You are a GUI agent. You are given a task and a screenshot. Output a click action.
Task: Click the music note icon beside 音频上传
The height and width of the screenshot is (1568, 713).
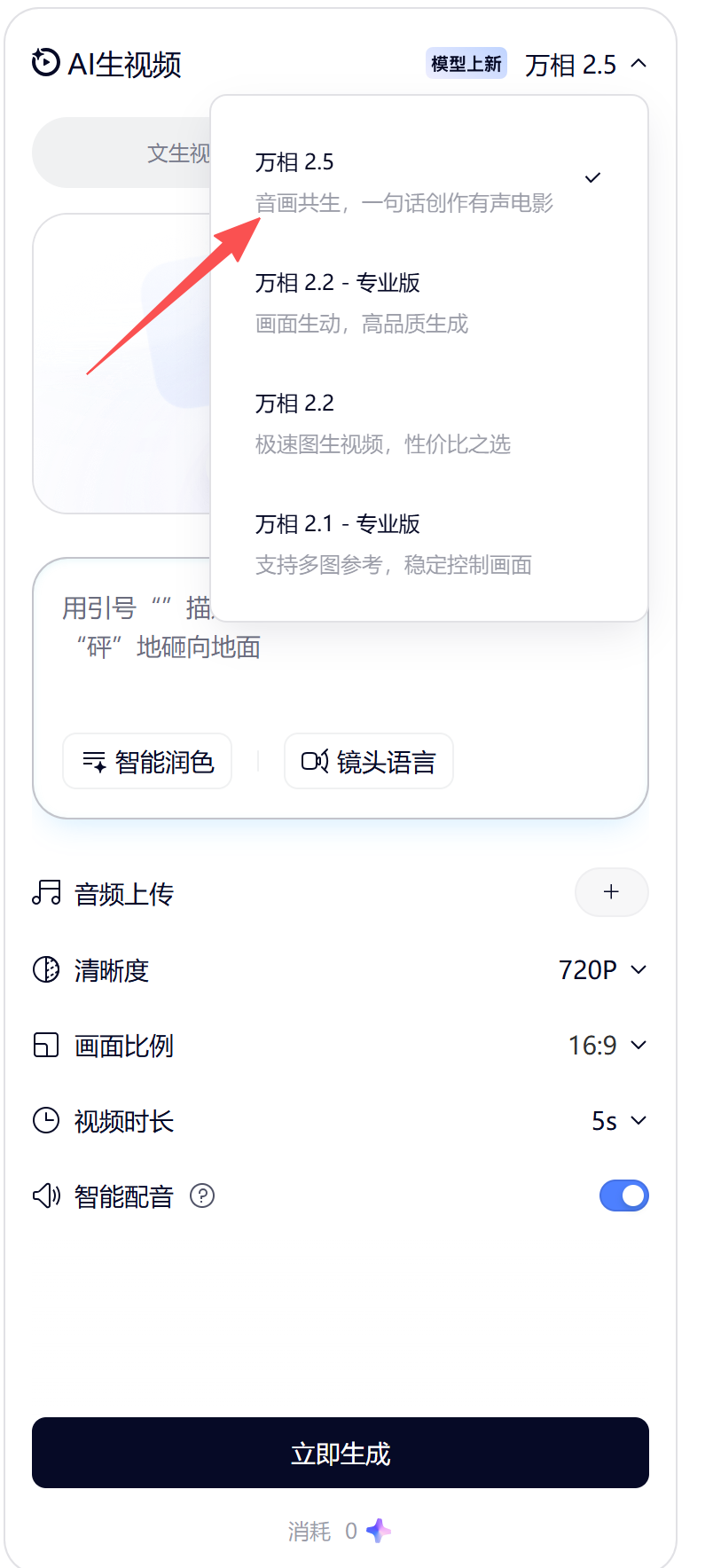coord(45,893)
